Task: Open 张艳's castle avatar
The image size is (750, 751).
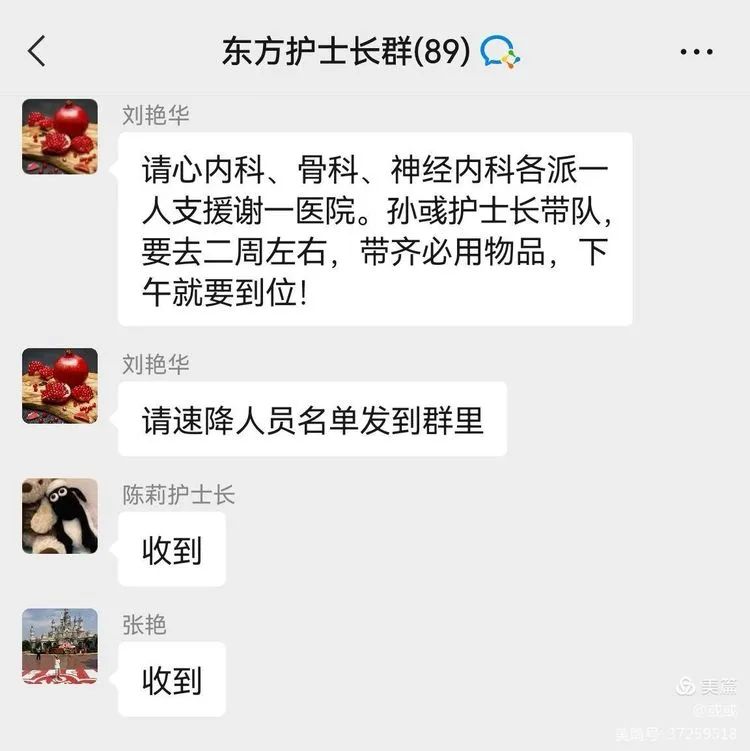Action: pos(60,646)
